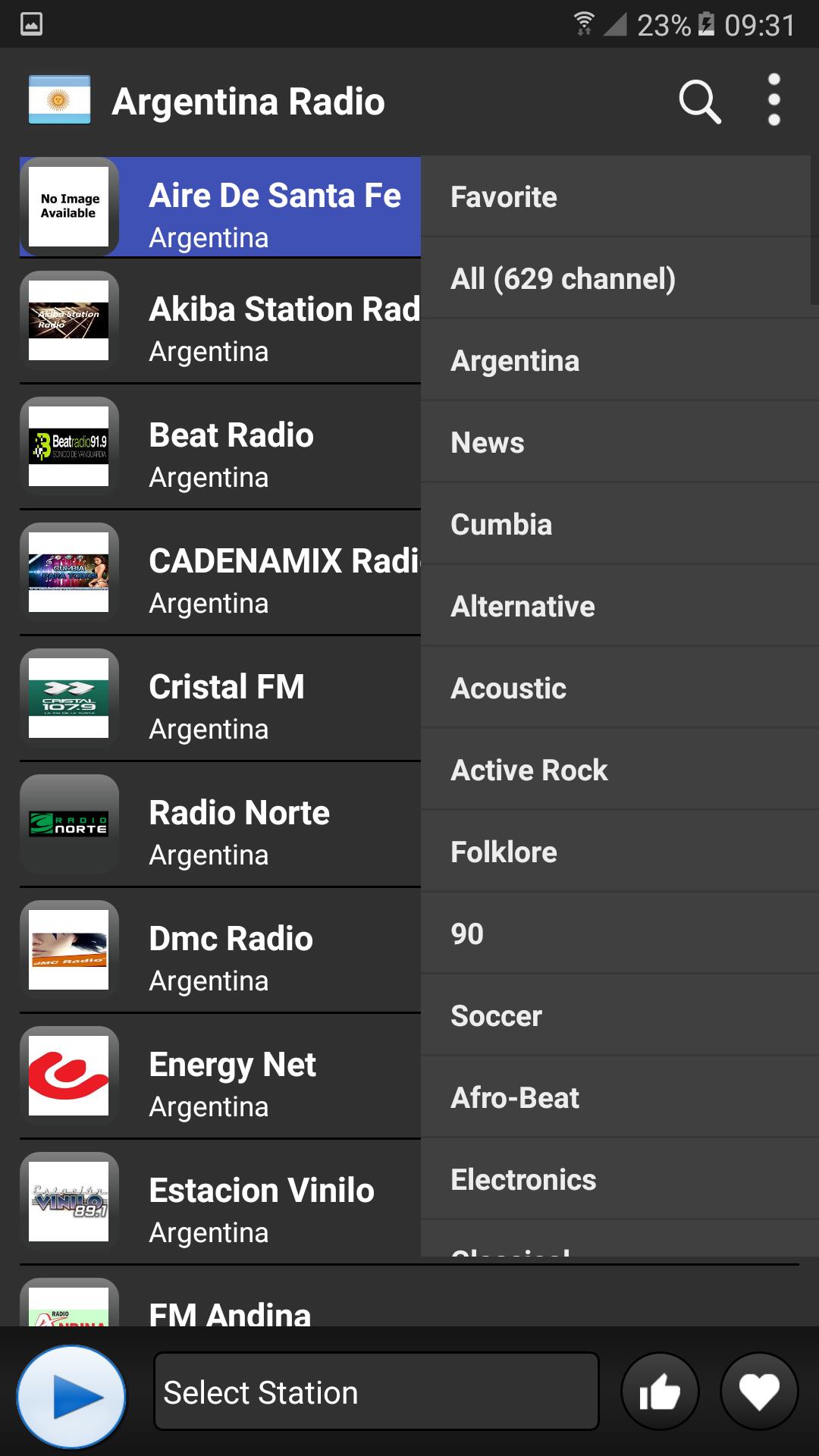Click the Cristal FM station logo

coord(69,699)
